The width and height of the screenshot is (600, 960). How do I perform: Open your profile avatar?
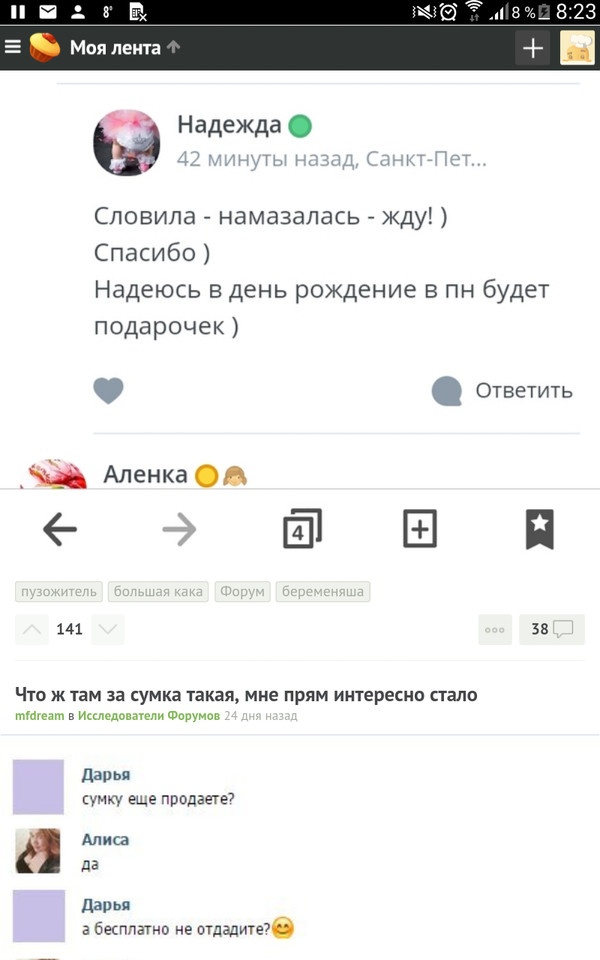[x=577, y=47]
